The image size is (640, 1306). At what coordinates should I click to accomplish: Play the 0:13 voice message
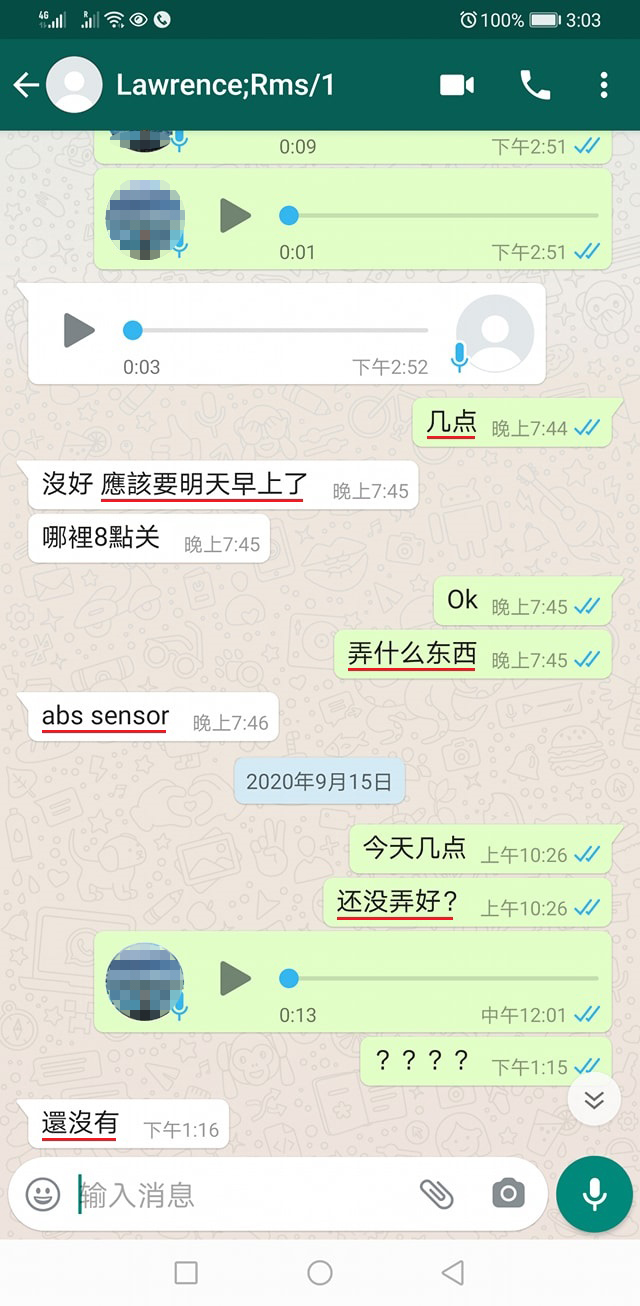[235, 978]
